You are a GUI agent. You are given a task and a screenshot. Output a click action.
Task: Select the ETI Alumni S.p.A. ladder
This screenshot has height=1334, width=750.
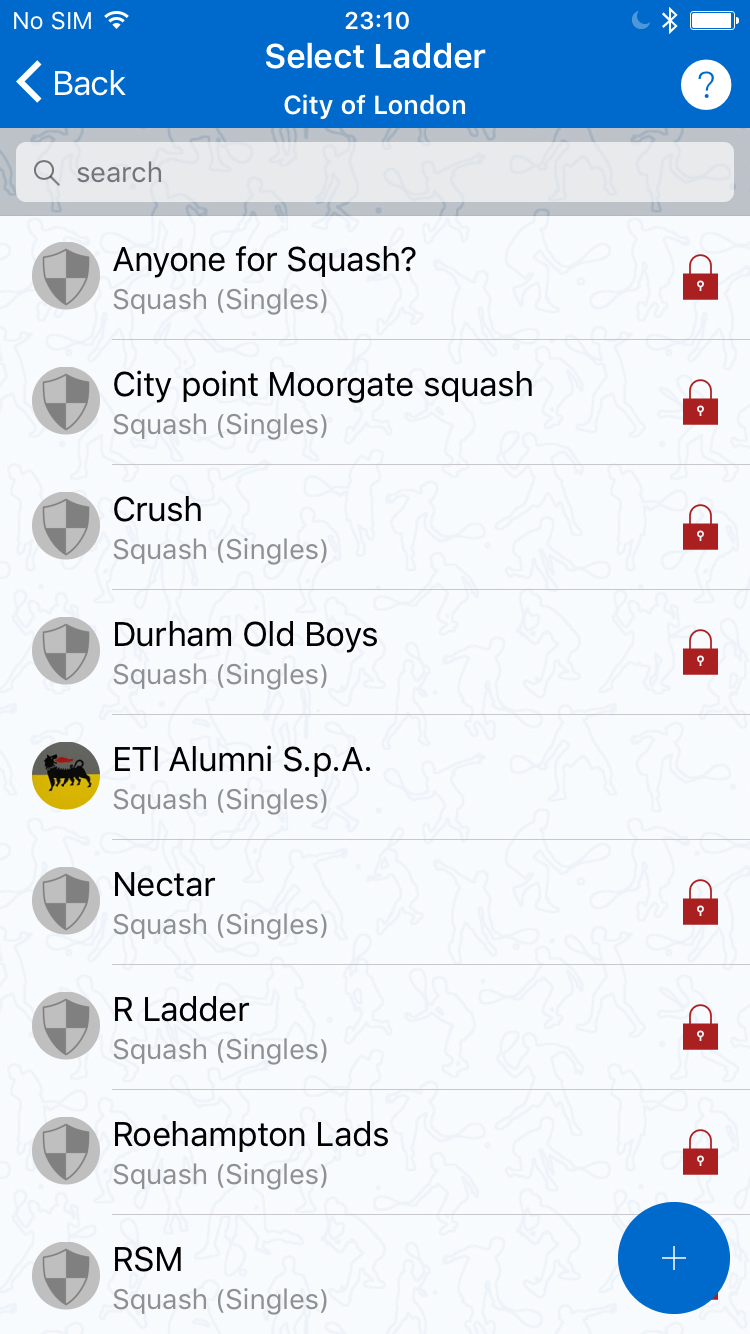click(x=375, y=777)
